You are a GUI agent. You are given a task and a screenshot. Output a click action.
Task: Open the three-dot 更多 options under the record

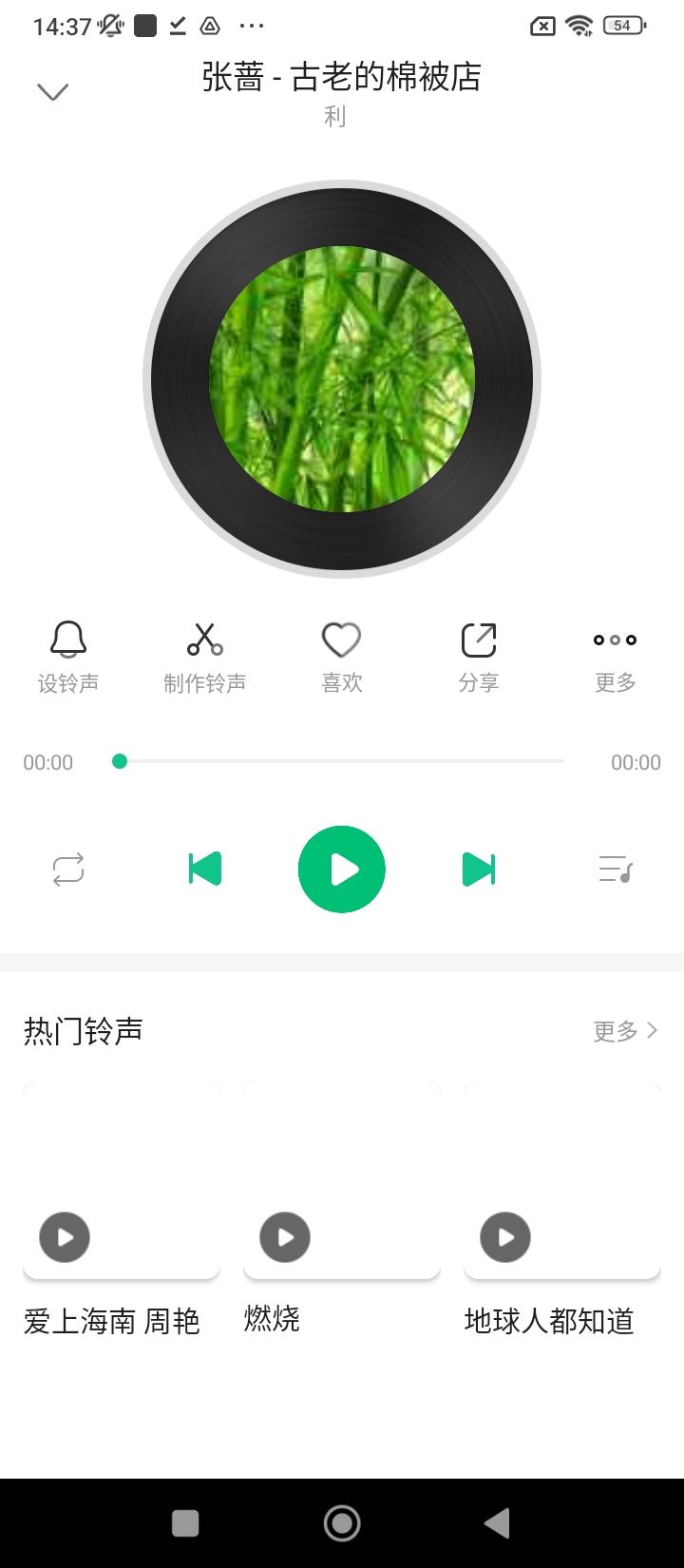615,656
